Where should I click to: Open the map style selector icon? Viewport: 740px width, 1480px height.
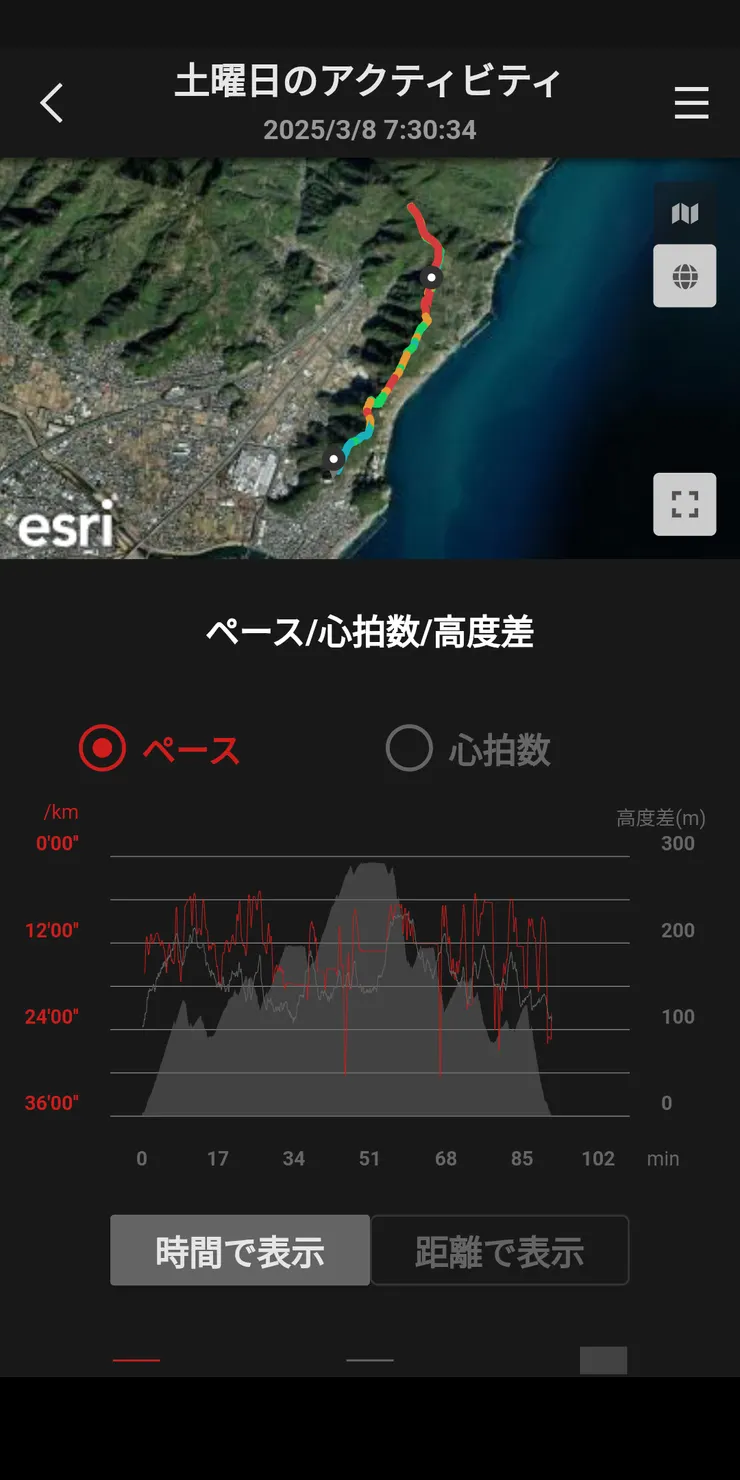(684, 212)
